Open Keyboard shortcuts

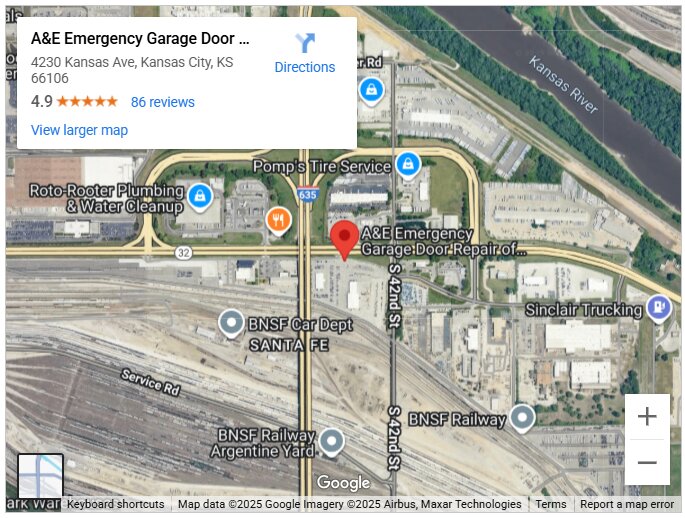pos(115,505)
